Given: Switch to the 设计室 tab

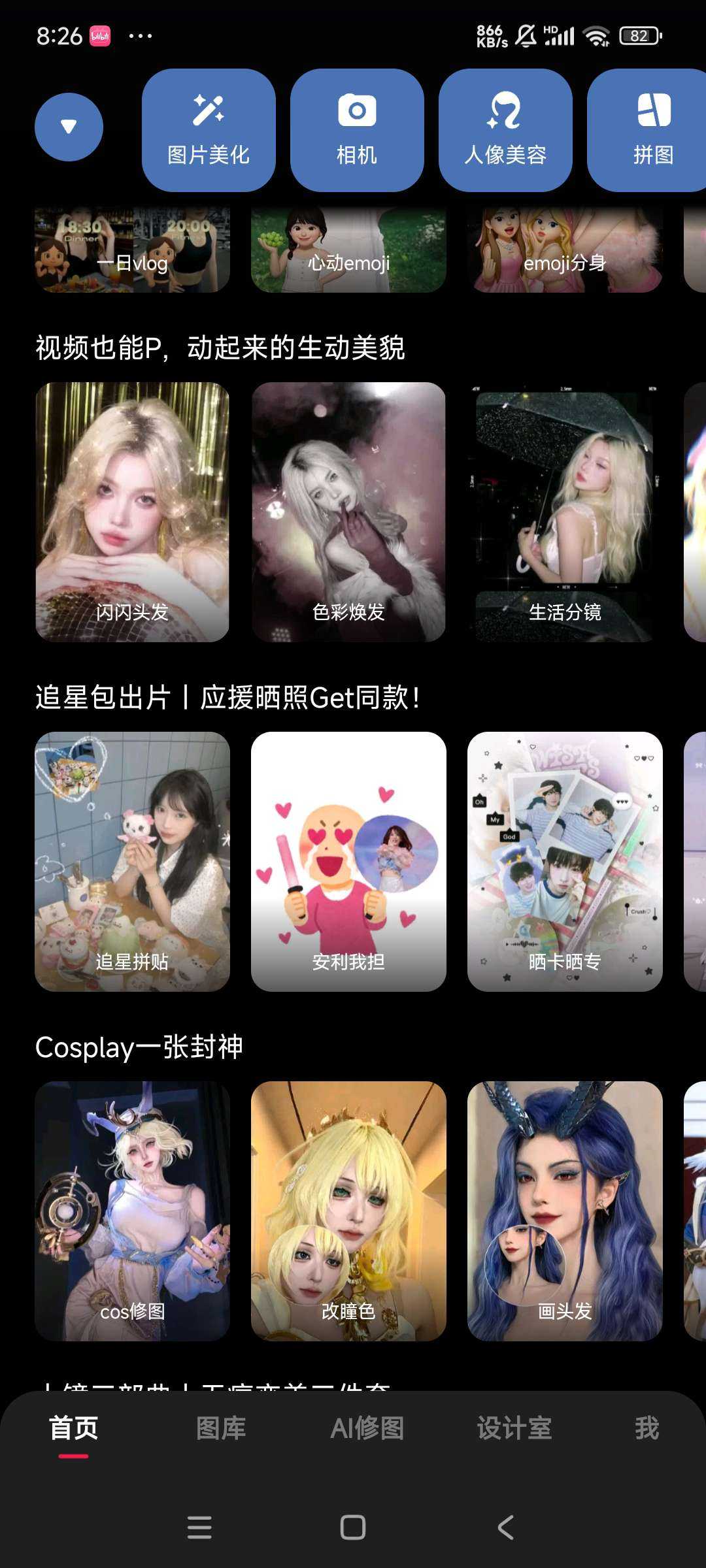Looking at the screenshot, I should (x=514, y=1428).
